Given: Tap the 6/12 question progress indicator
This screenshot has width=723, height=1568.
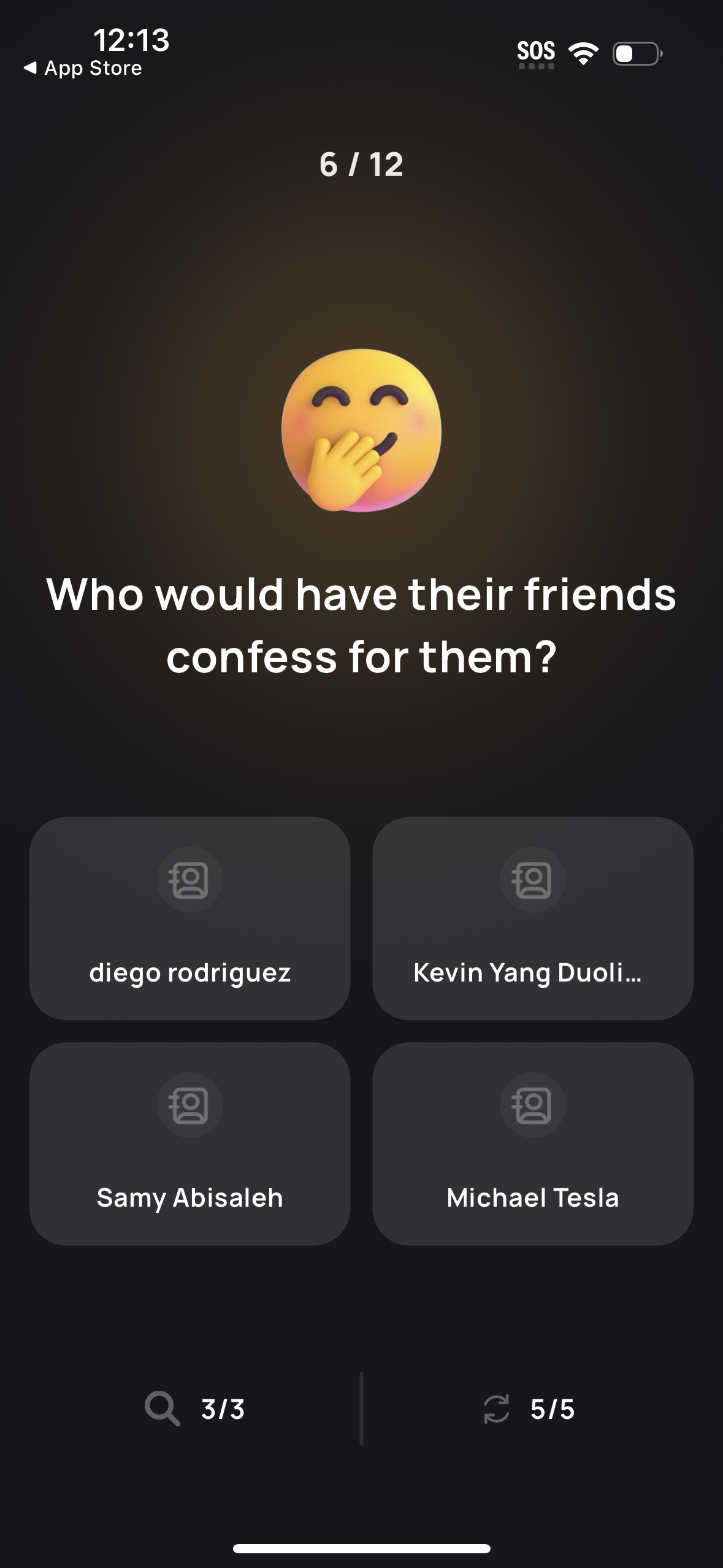Looking at the screenshot, I should point(361,163).
